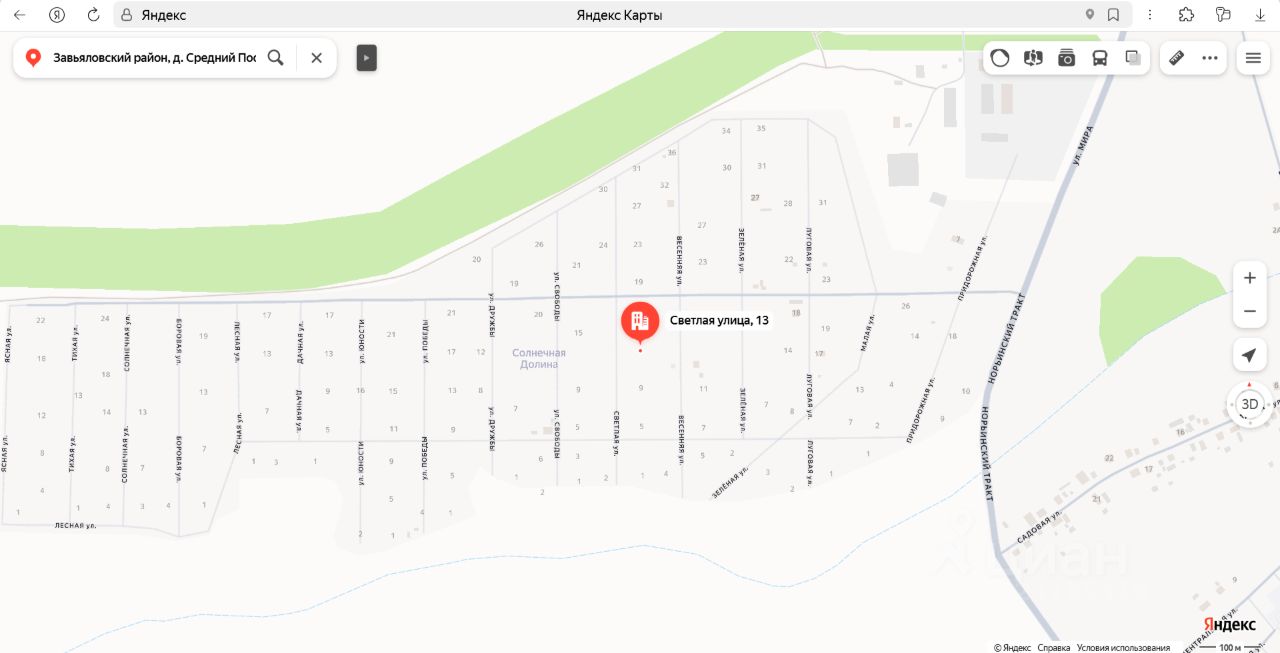The height and width of the screenshot is (653, 1280).
Task: Show photos layer on map
Action: point(1067,58)
